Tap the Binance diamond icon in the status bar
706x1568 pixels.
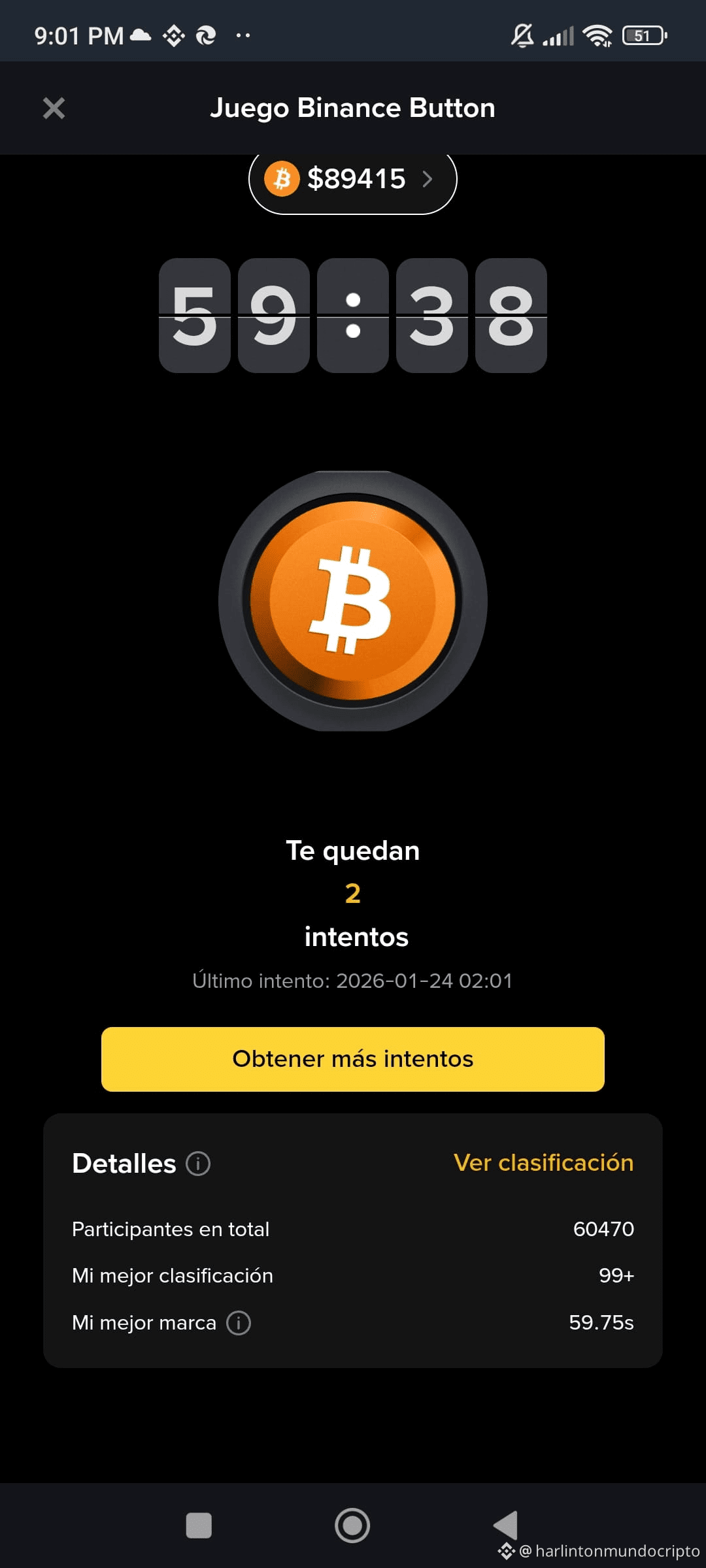(173, 36)
